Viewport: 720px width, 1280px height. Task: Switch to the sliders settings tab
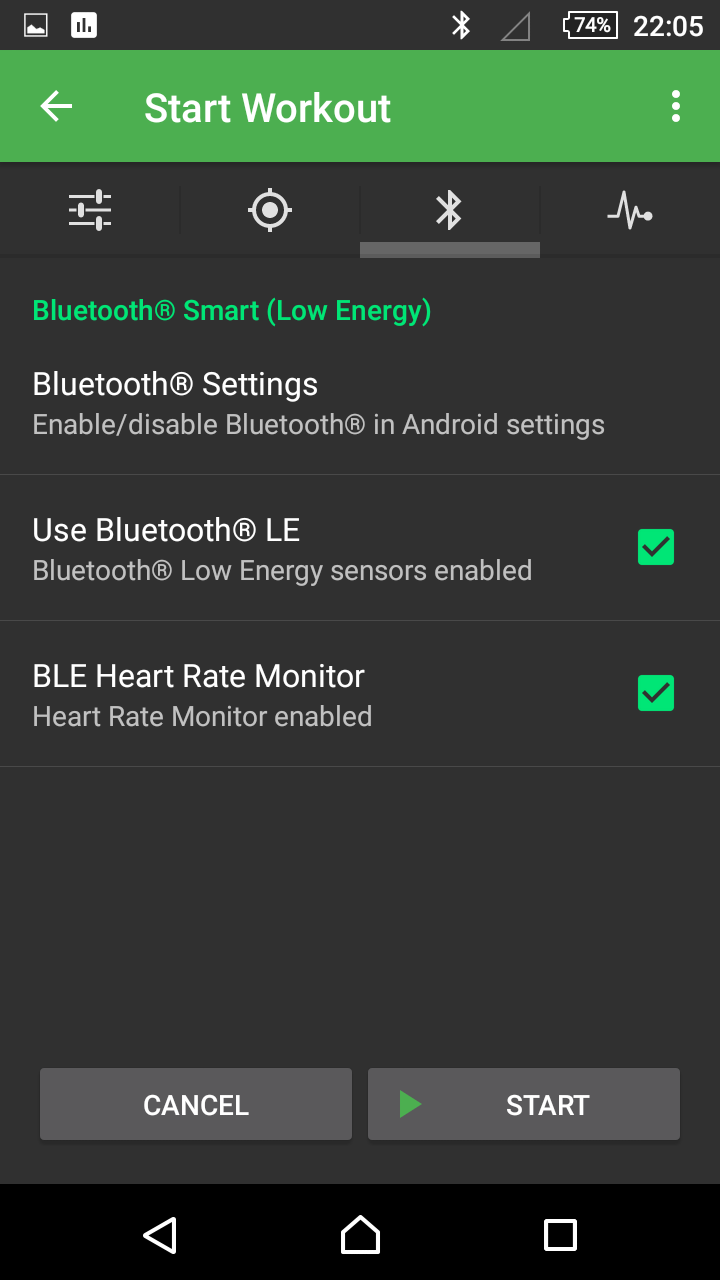click(x=90, y=210)
